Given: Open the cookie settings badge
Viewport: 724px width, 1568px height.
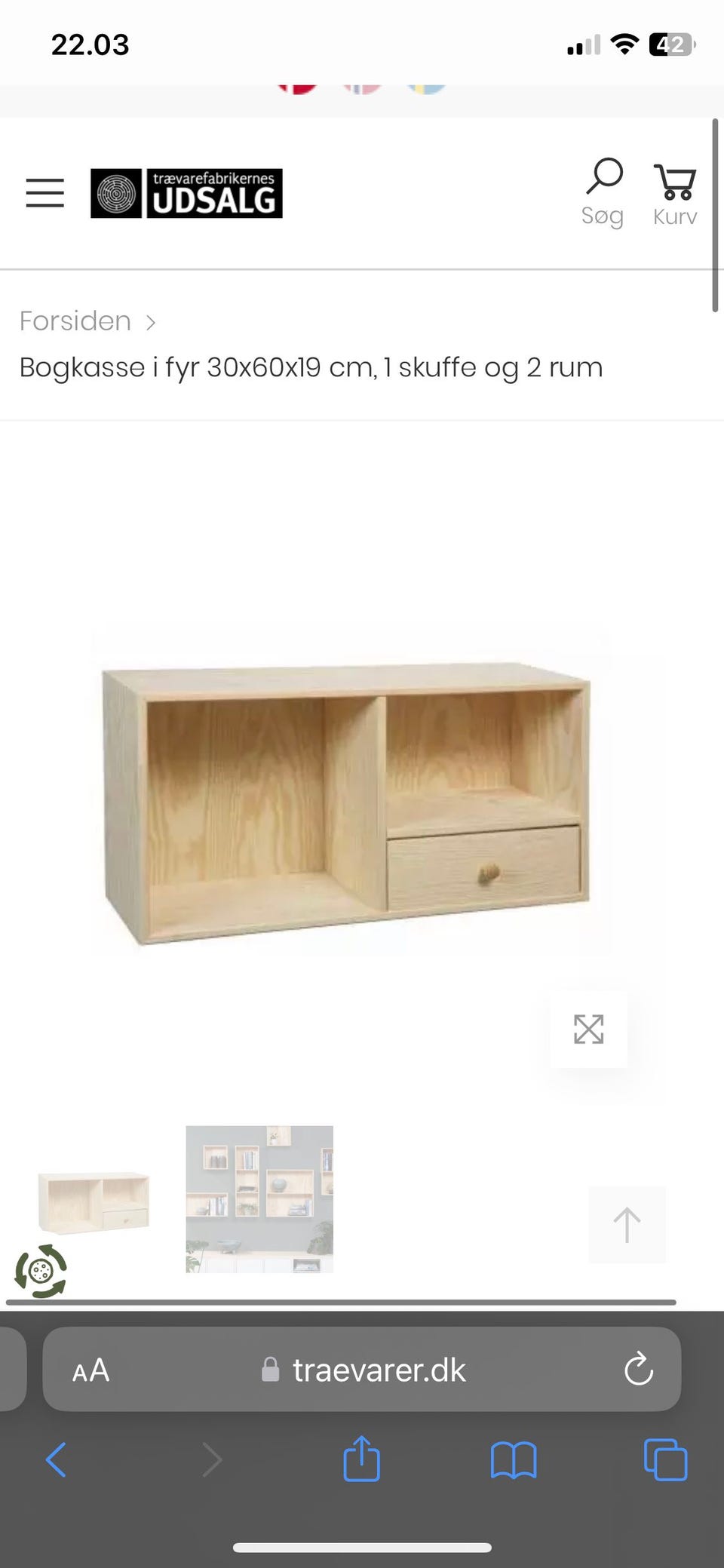Looking at the screenshot, I should click(x=41, y=1272).
